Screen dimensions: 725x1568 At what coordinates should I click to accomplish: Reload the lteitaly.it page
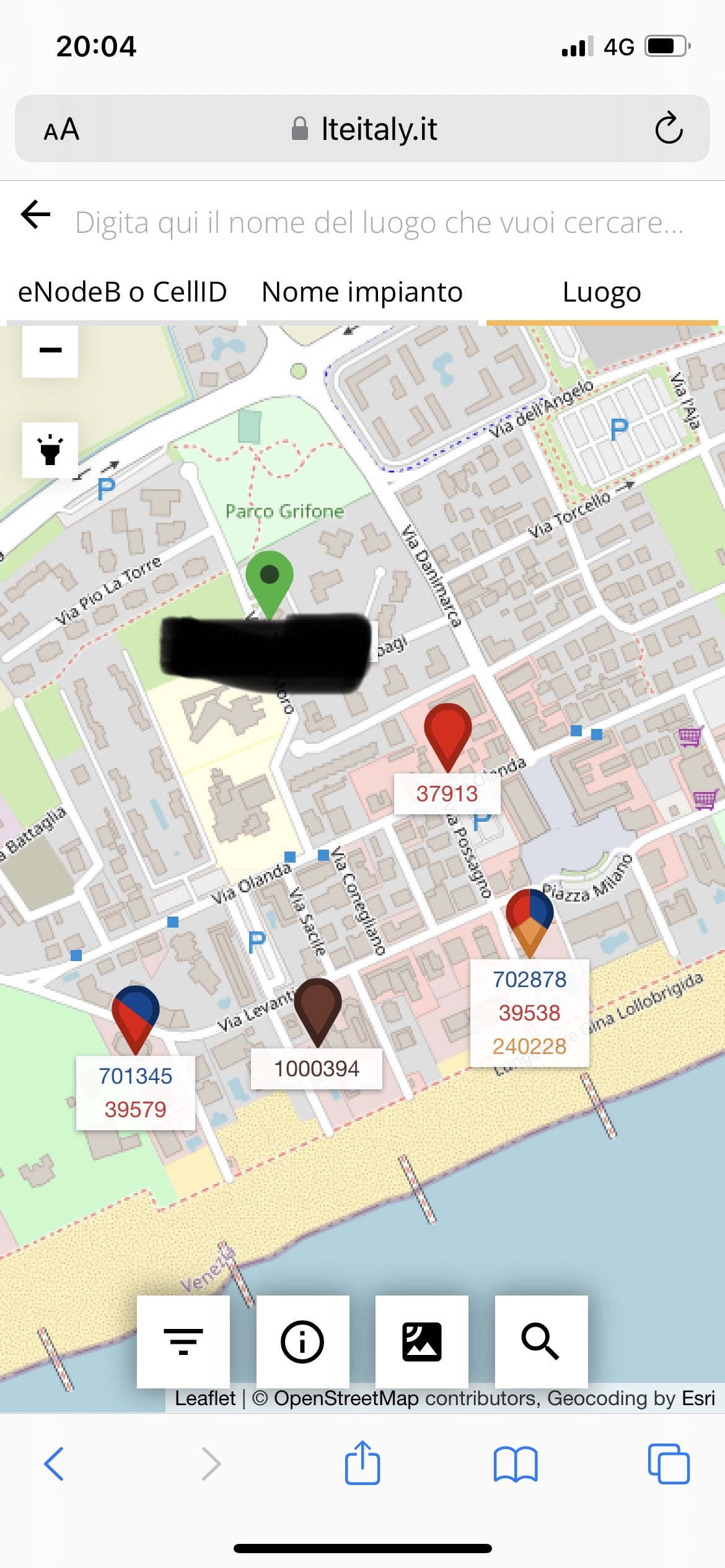pos(669,129)
